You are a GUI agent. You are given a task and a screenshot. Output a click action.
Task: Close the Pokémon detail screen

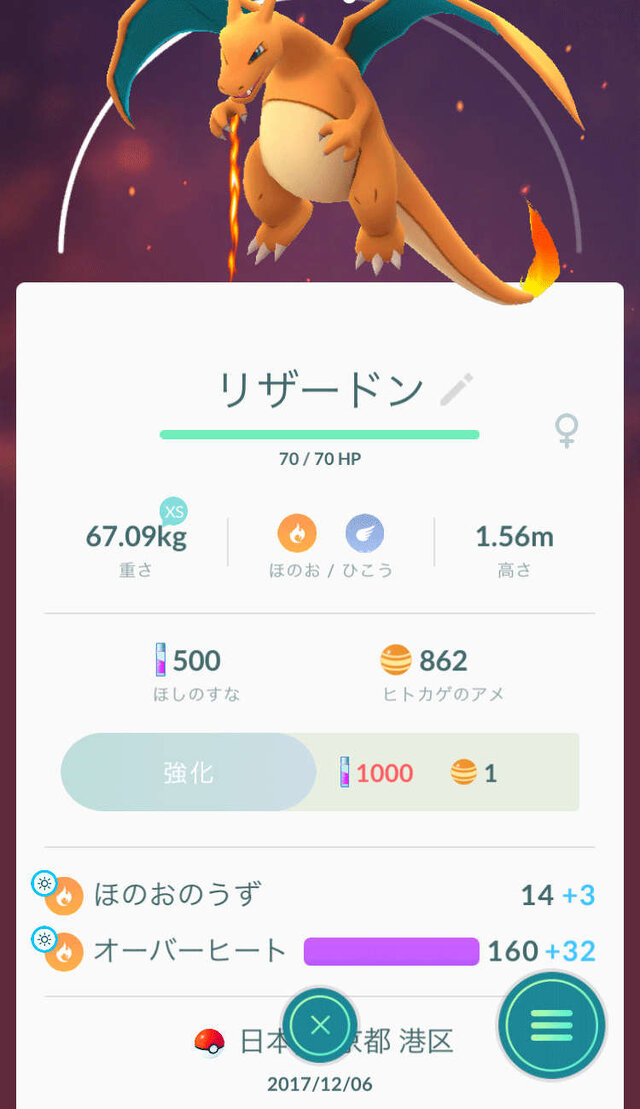(320, 1025)
